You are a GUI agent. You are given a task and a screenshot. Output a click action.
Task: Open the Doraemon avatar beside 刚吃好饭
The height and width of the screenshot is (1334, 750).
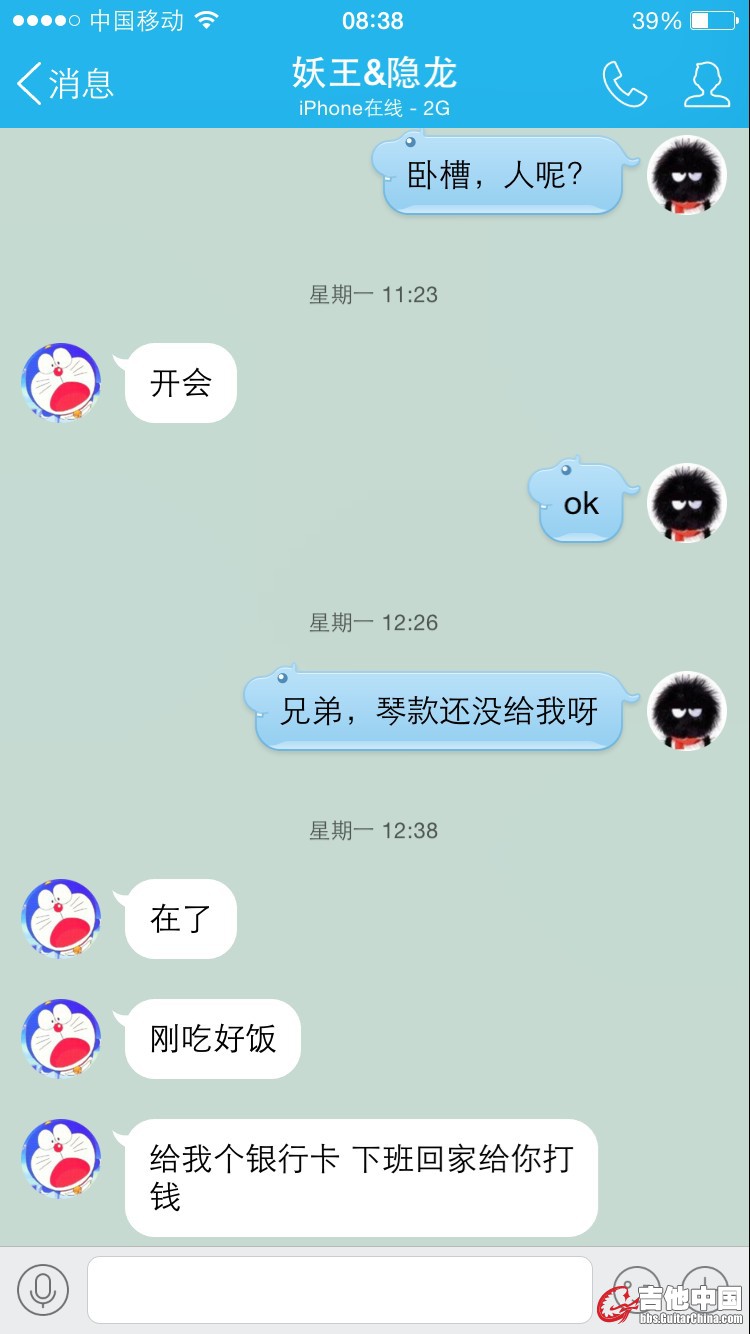62,1039
